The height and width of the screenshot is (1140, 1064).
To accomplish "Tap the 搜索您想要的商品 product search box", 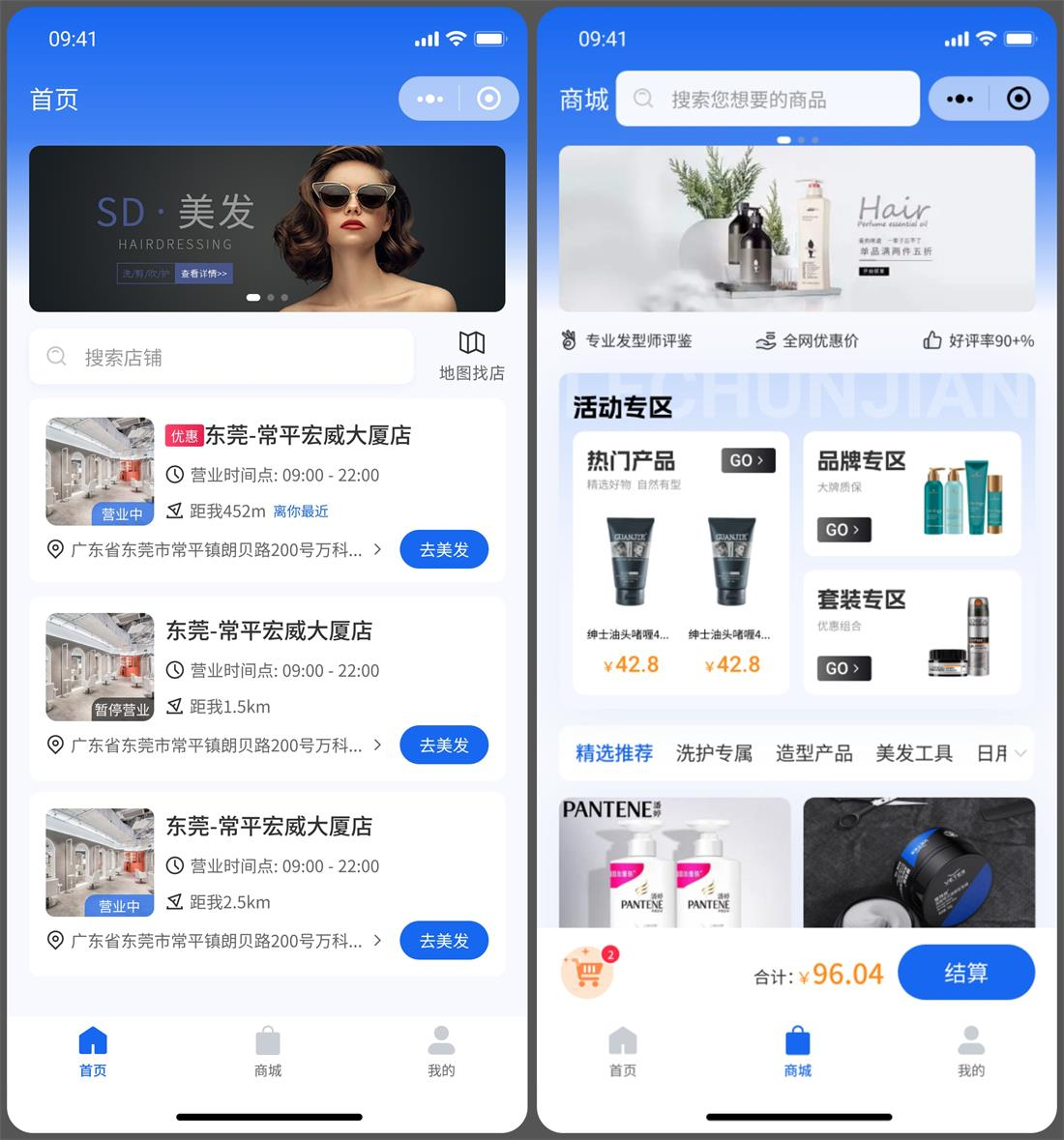I will point(767,100).
